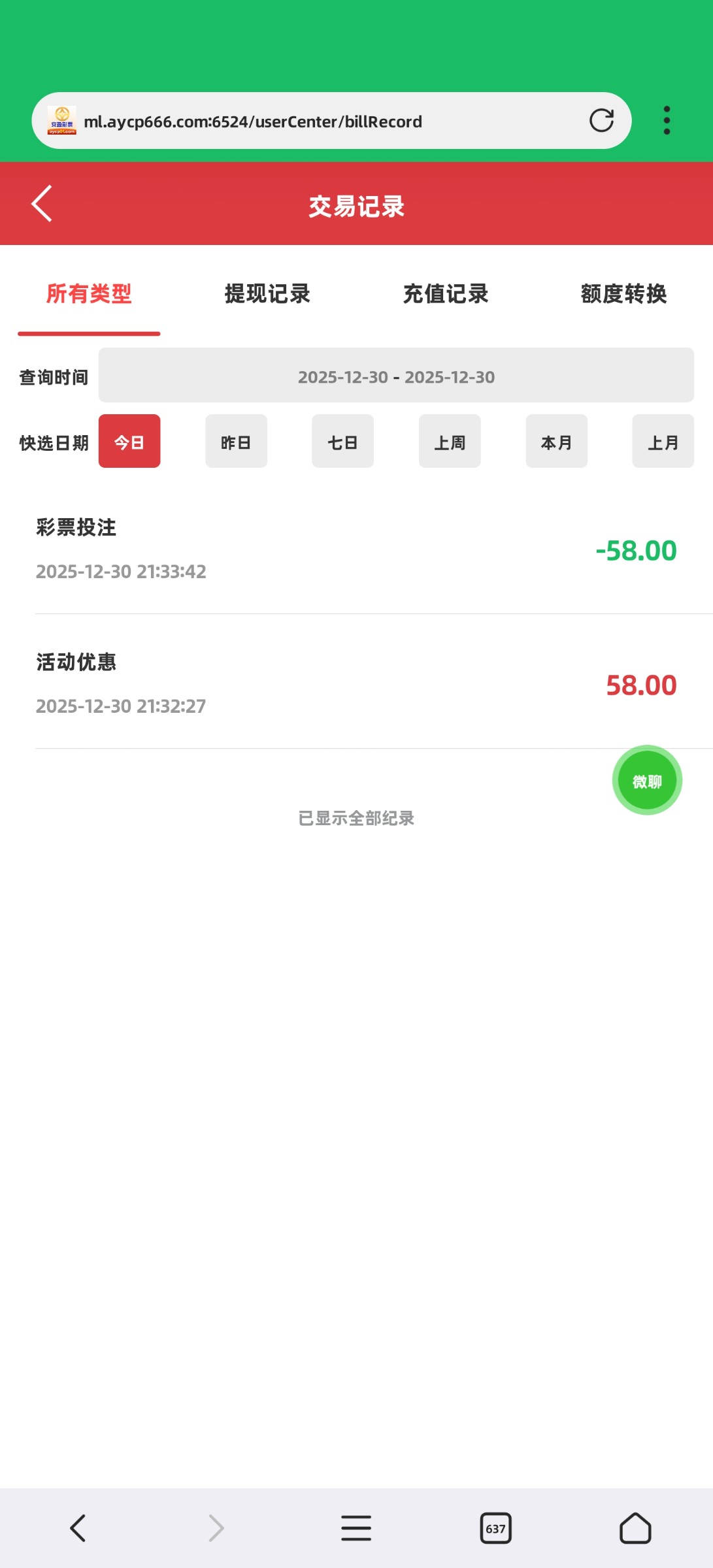This screenshot has height=1568, width=713.
Task: Open the browser three-dot overflow menu
Action: point(667,121)
